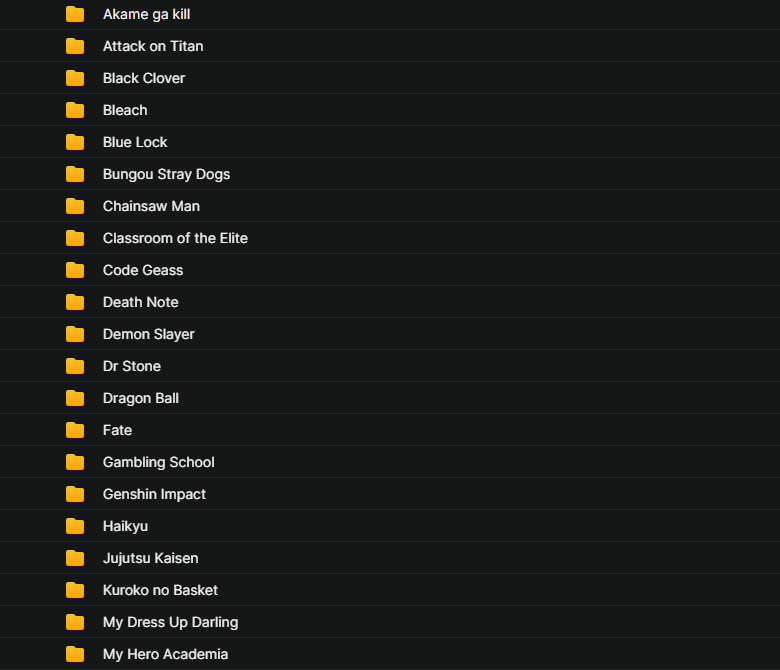The image size is (780, 670).
Task: Open the Akame ga kill folder
Action: [146, 14]
